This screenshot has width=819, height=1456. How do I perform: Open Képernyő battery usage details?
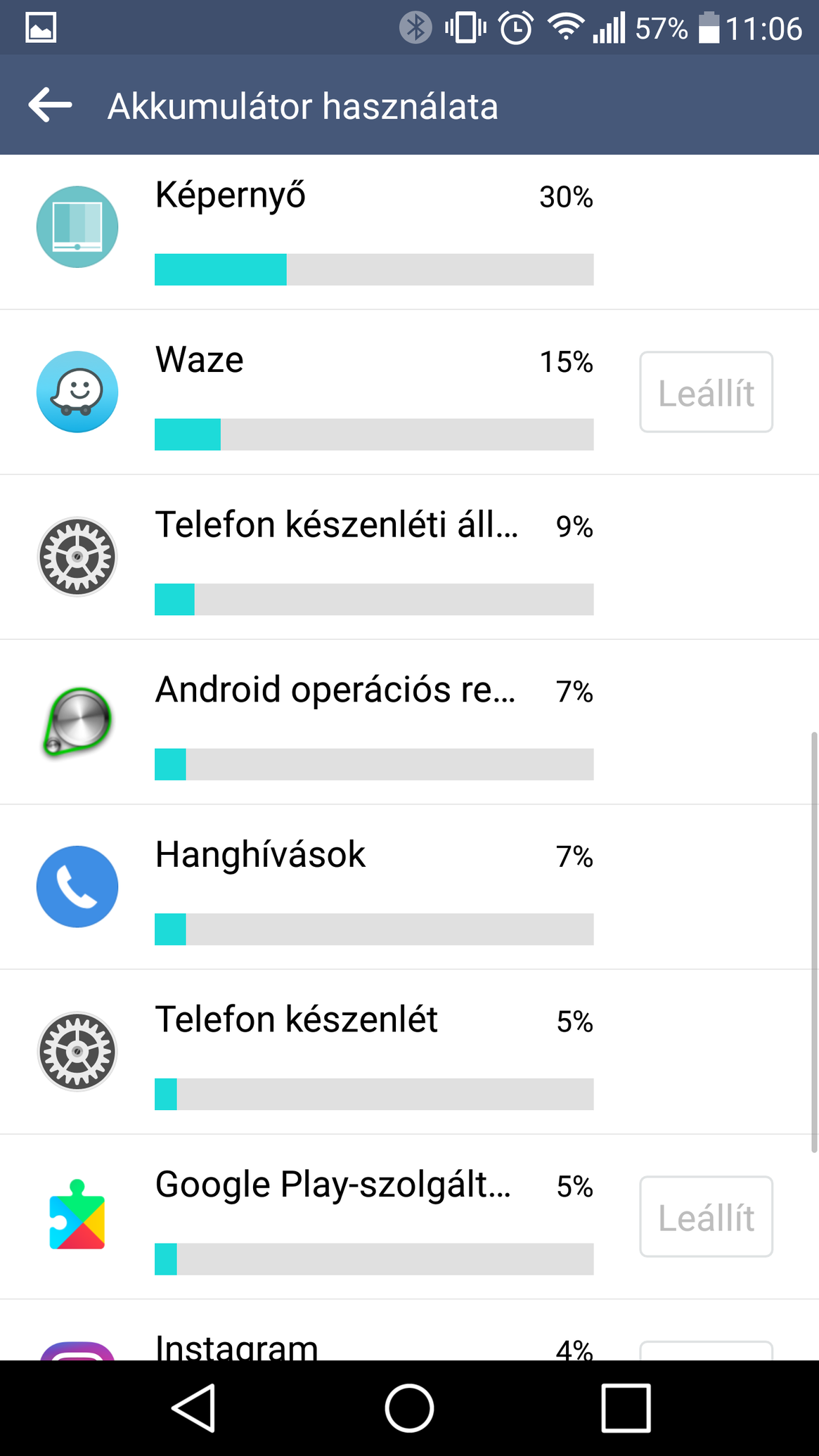[373, 231]
